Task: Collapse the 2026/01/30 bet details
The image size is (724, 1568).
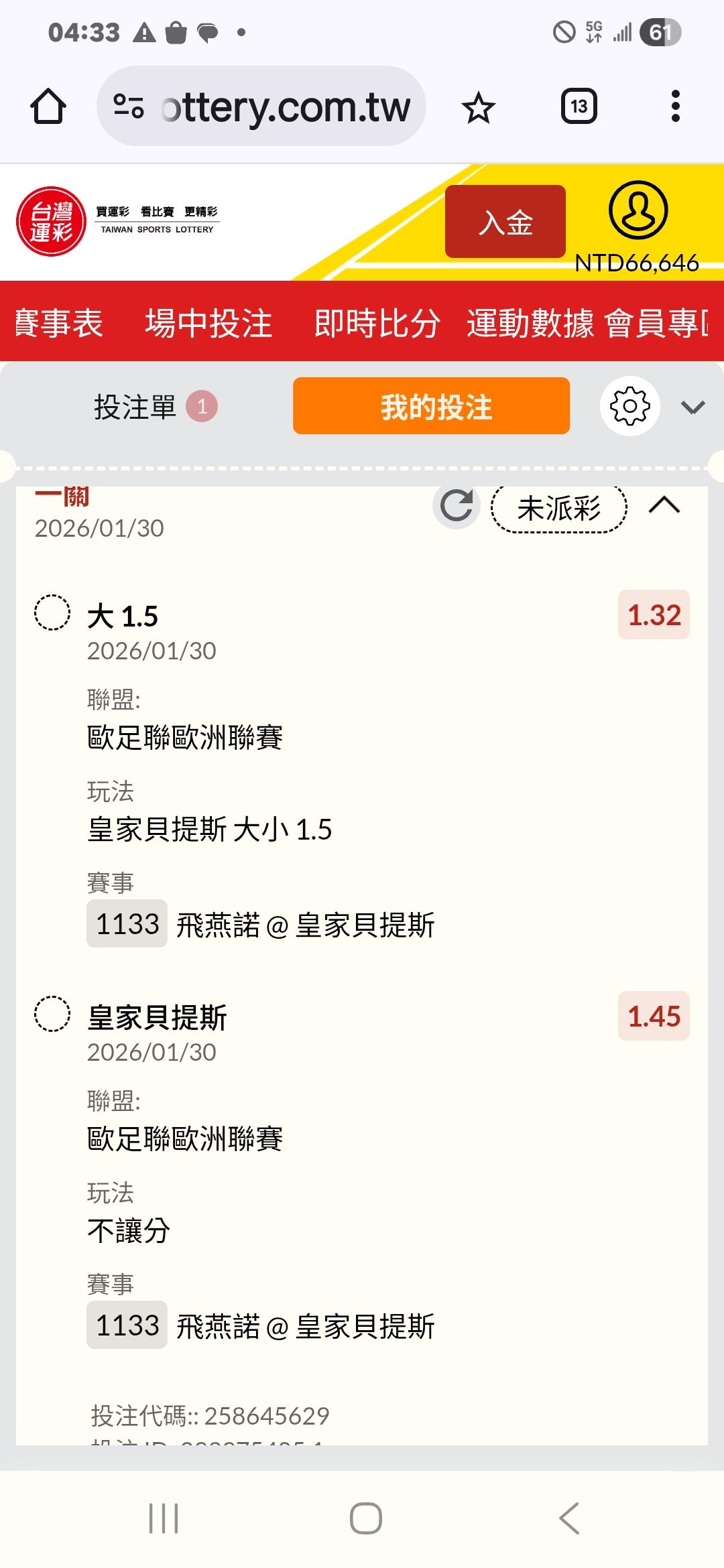Action: pyautogui.click(x=664, y=505)
